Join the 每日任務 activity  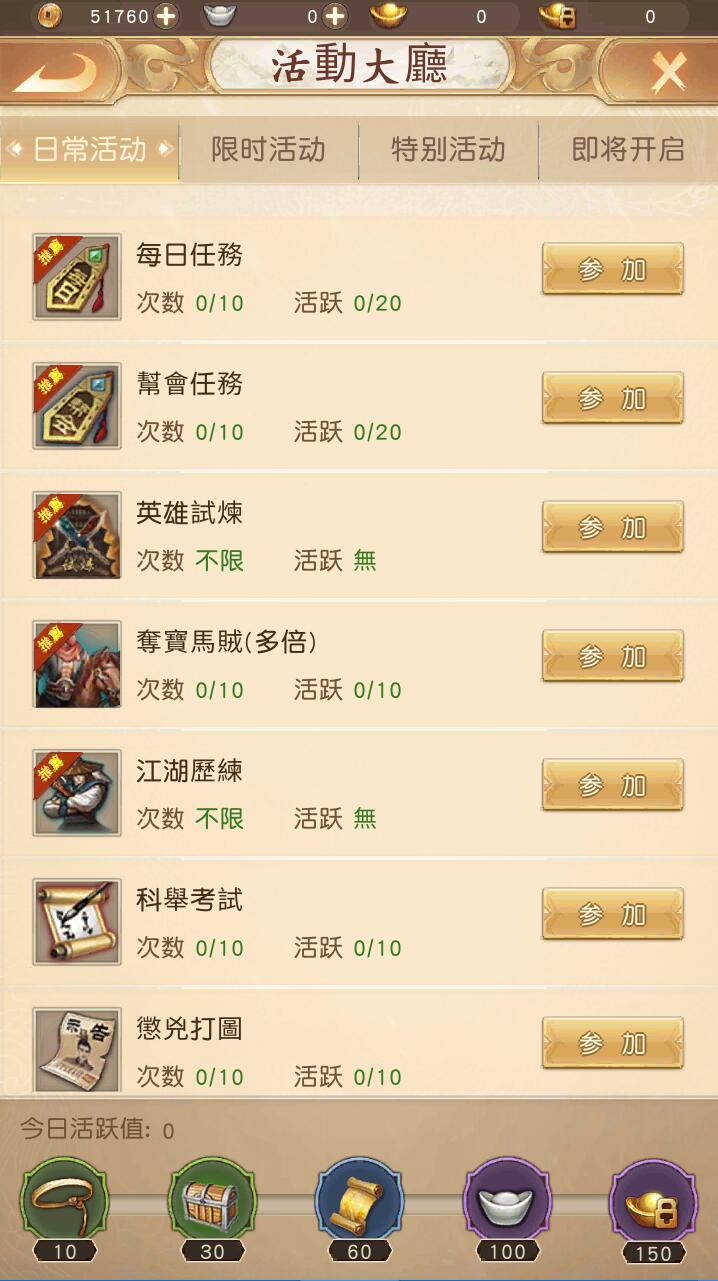coord(612,270)
